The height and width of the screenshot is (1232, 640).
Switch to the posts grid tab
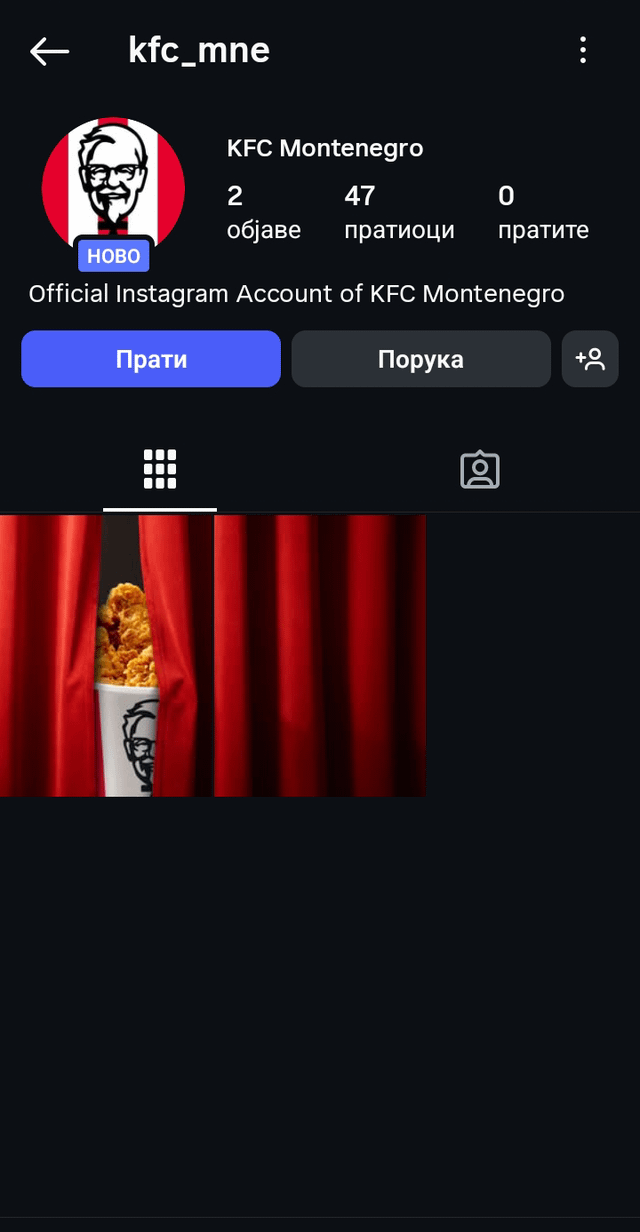160,469
